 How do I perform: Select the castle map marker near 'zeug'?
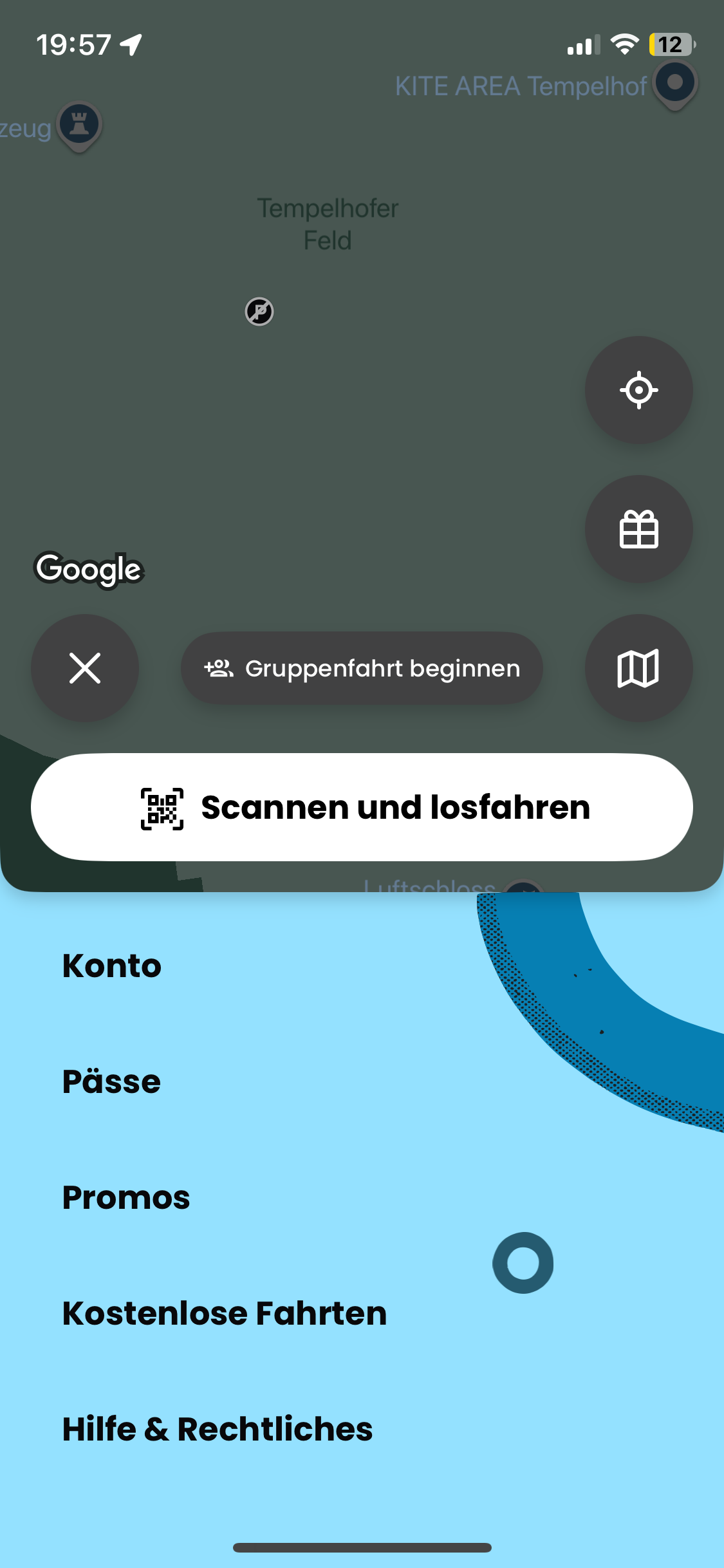coord(79,124)
